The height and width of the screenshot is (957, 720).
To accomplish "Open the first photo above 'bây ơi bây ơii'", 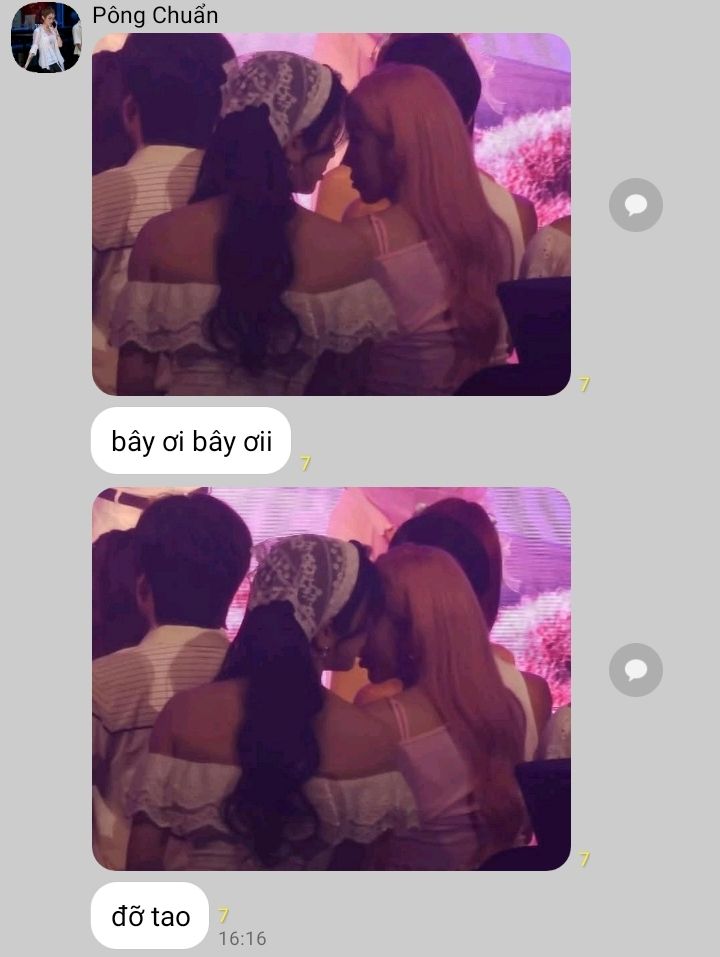I will 331,214.
